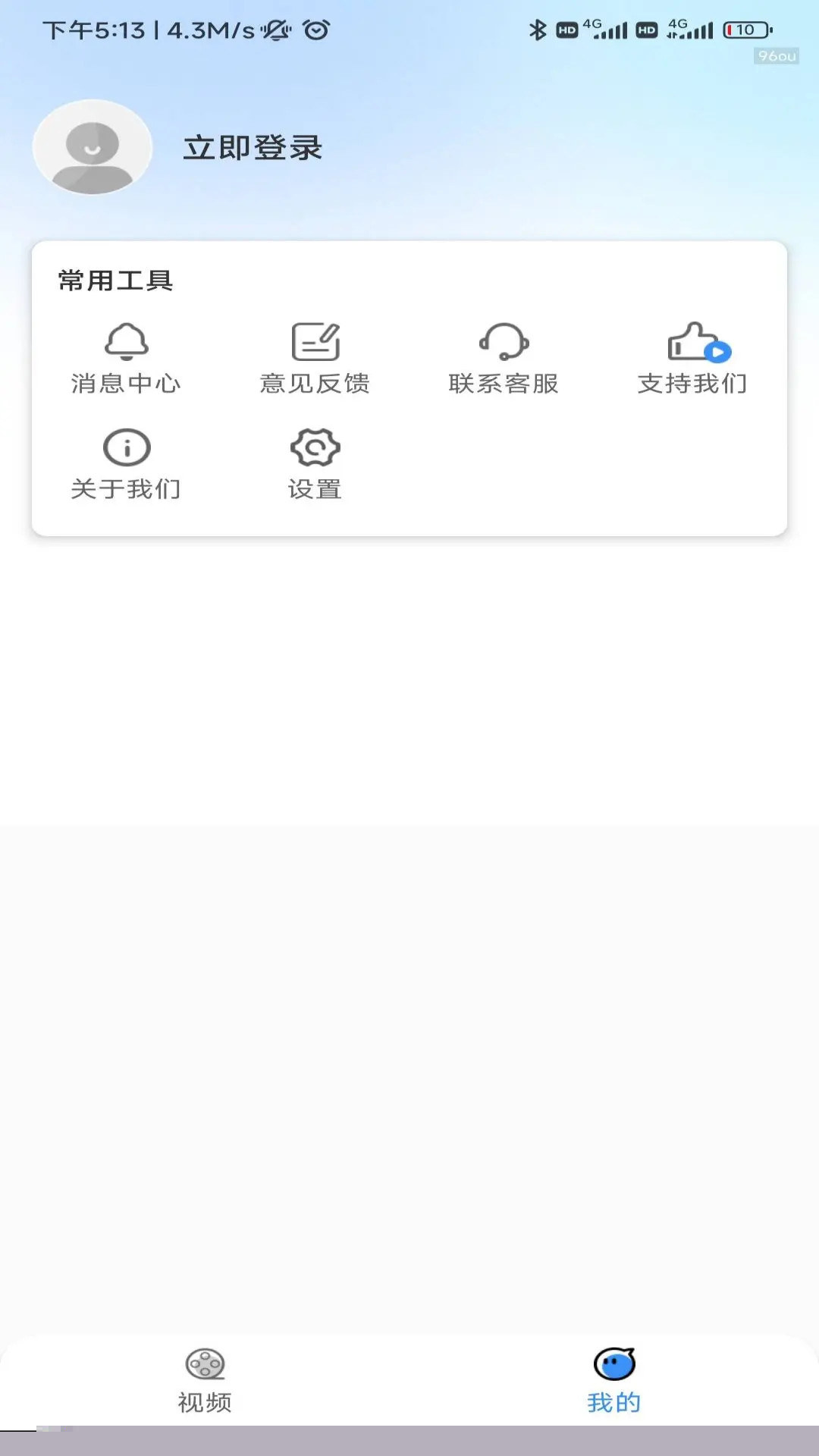Contact 联系客服 customer service
The width and height of the screenshot is (819, 1456).
tap(504, 359)
